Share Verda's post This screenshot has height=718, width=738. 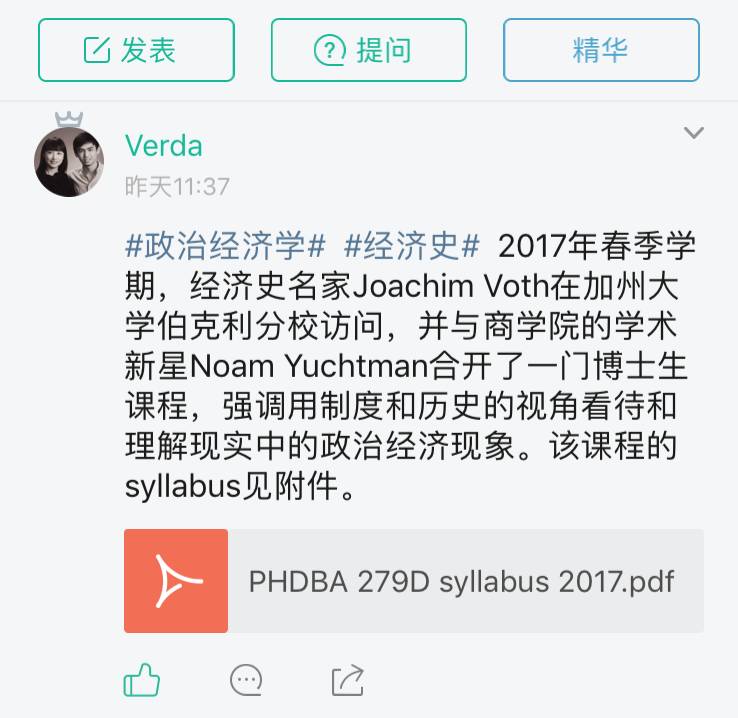point(347,681)
